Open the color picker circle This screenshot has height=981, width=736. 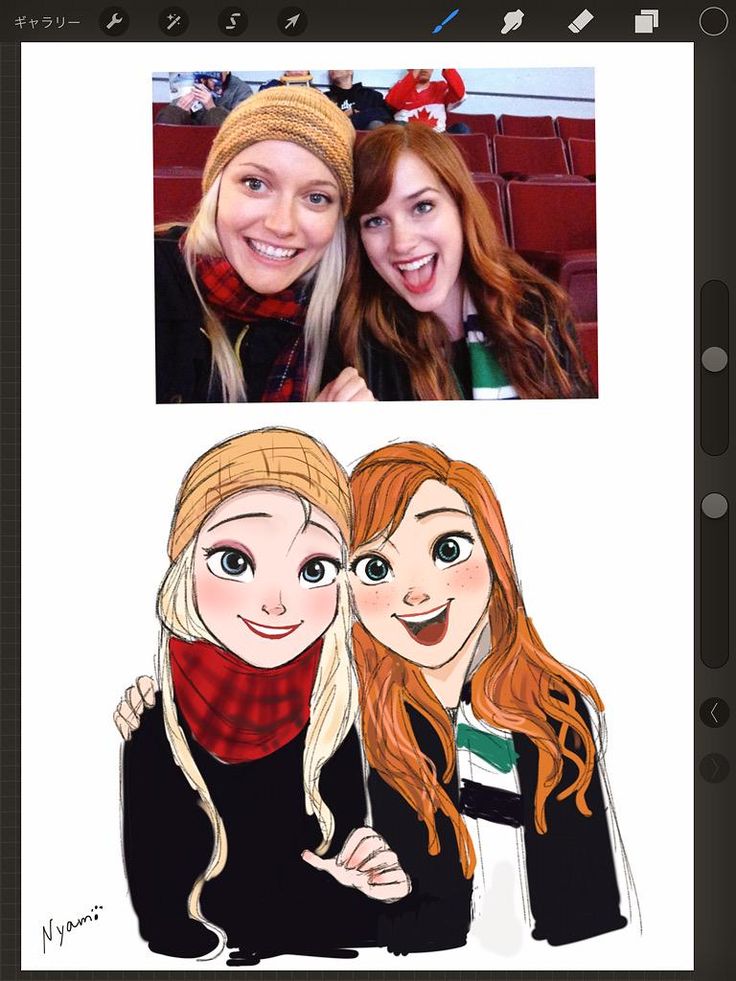pyautogui.click(x=713, y=21)
